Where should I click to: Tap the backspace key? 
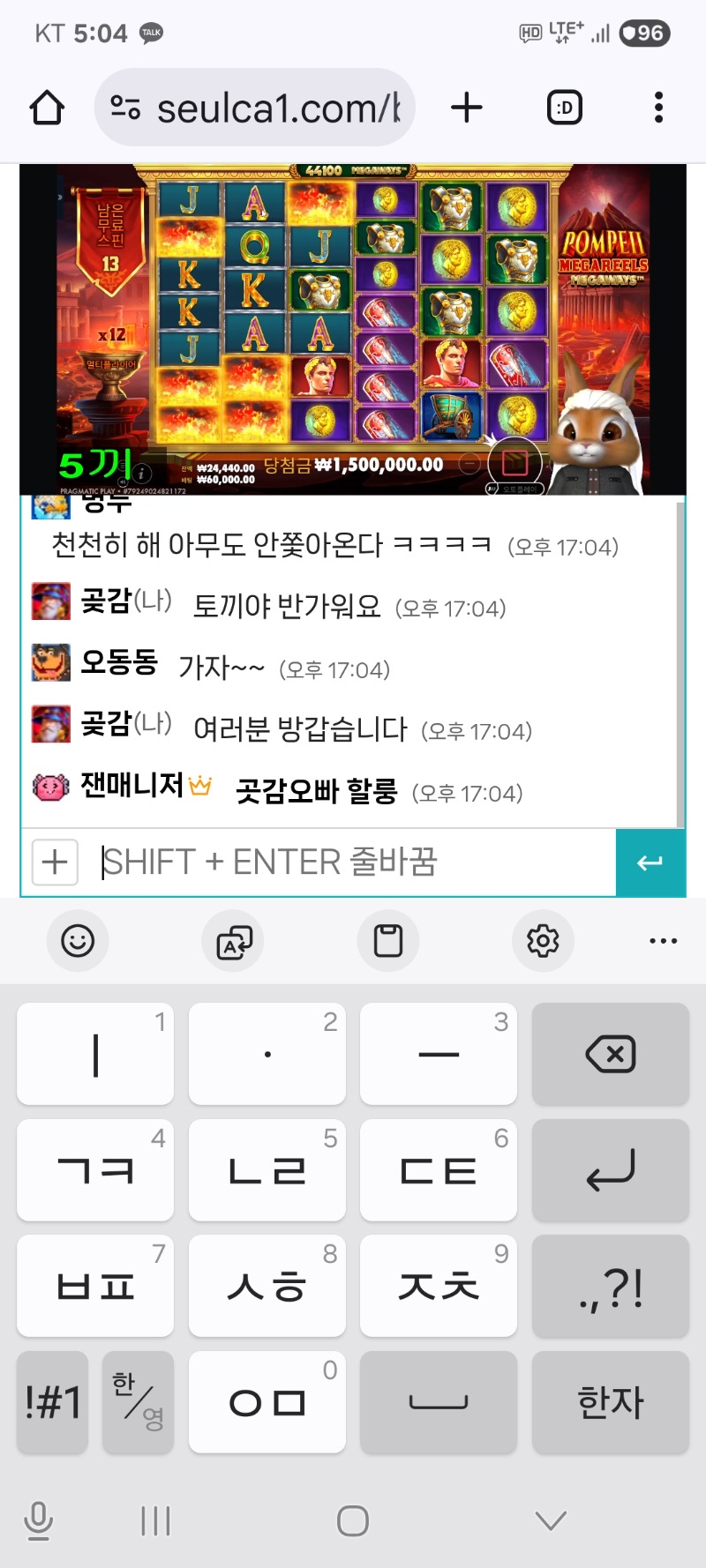tap(611, 1054)
